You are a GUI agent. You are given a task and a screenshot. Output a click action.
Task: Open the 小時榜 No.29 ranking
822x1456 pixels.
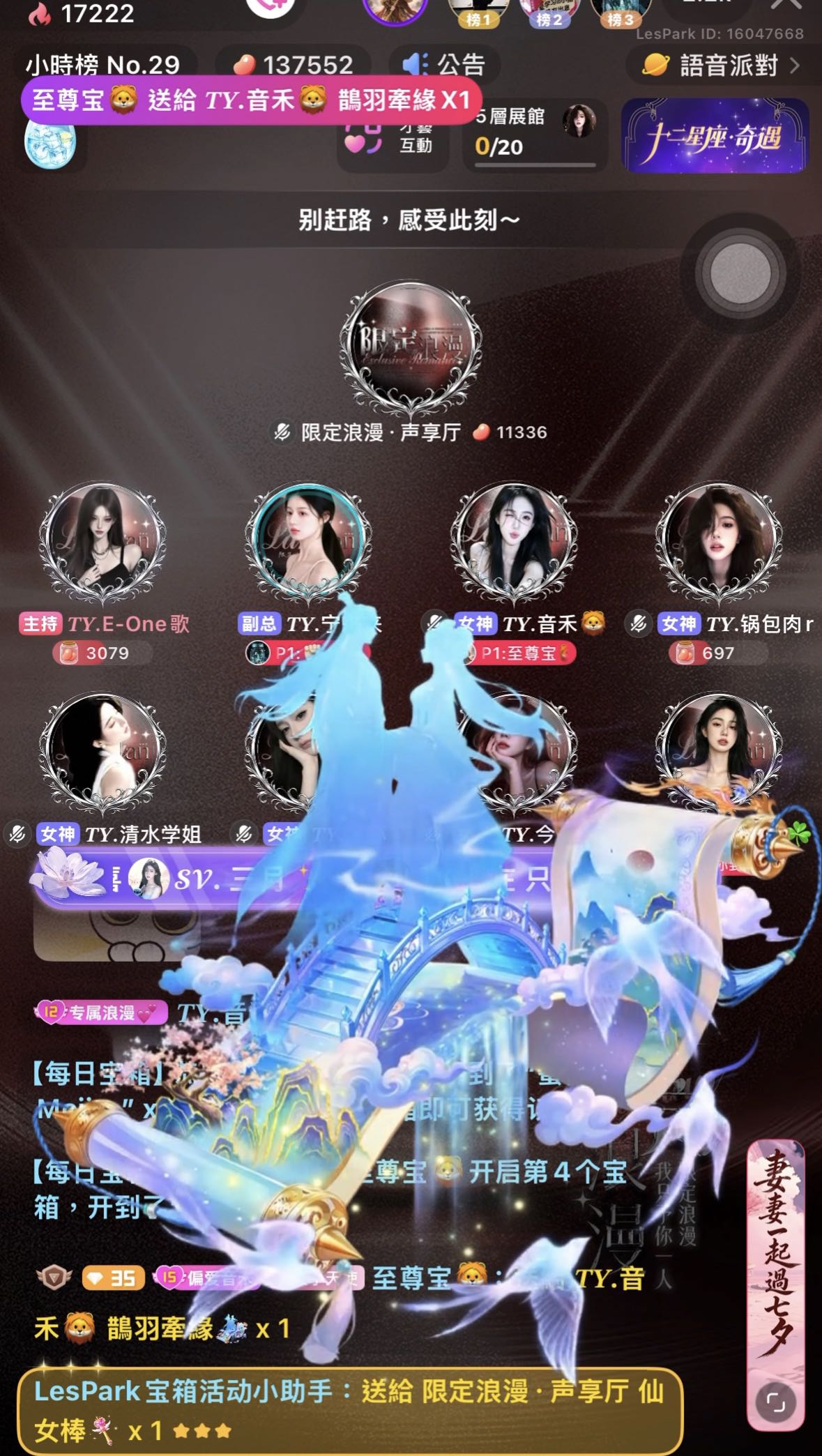click(103, 65)
